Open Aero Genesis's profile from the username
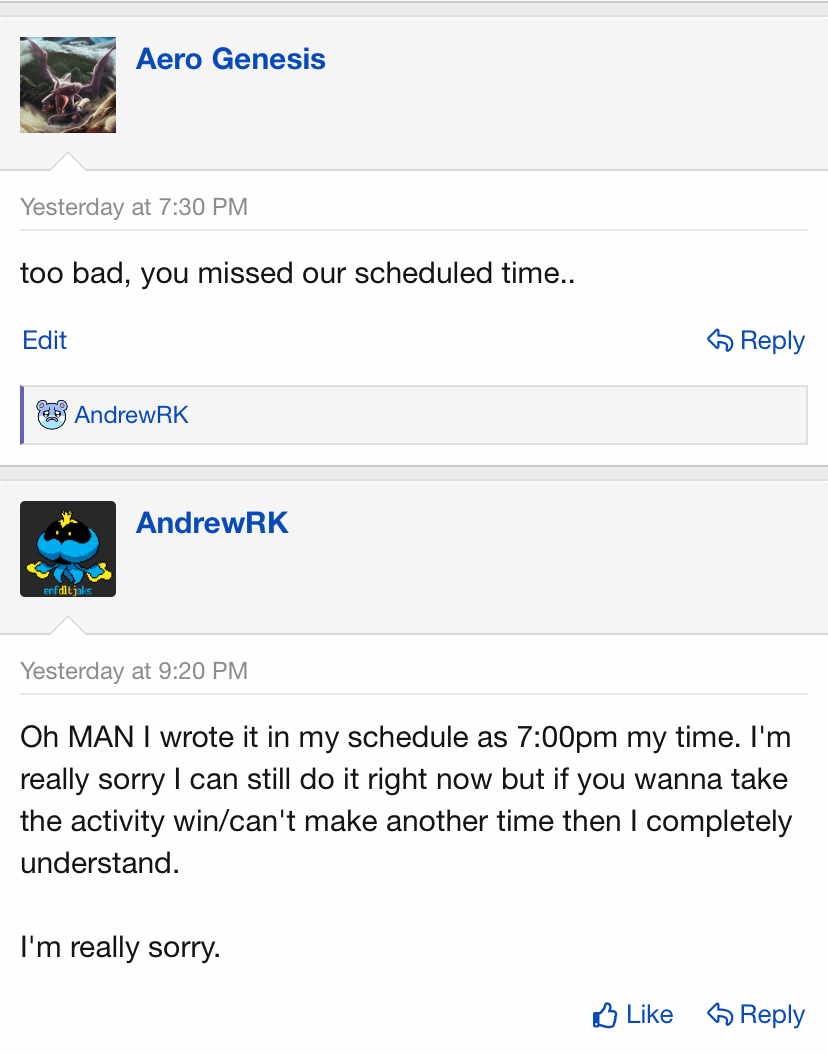 coord(230,59)
